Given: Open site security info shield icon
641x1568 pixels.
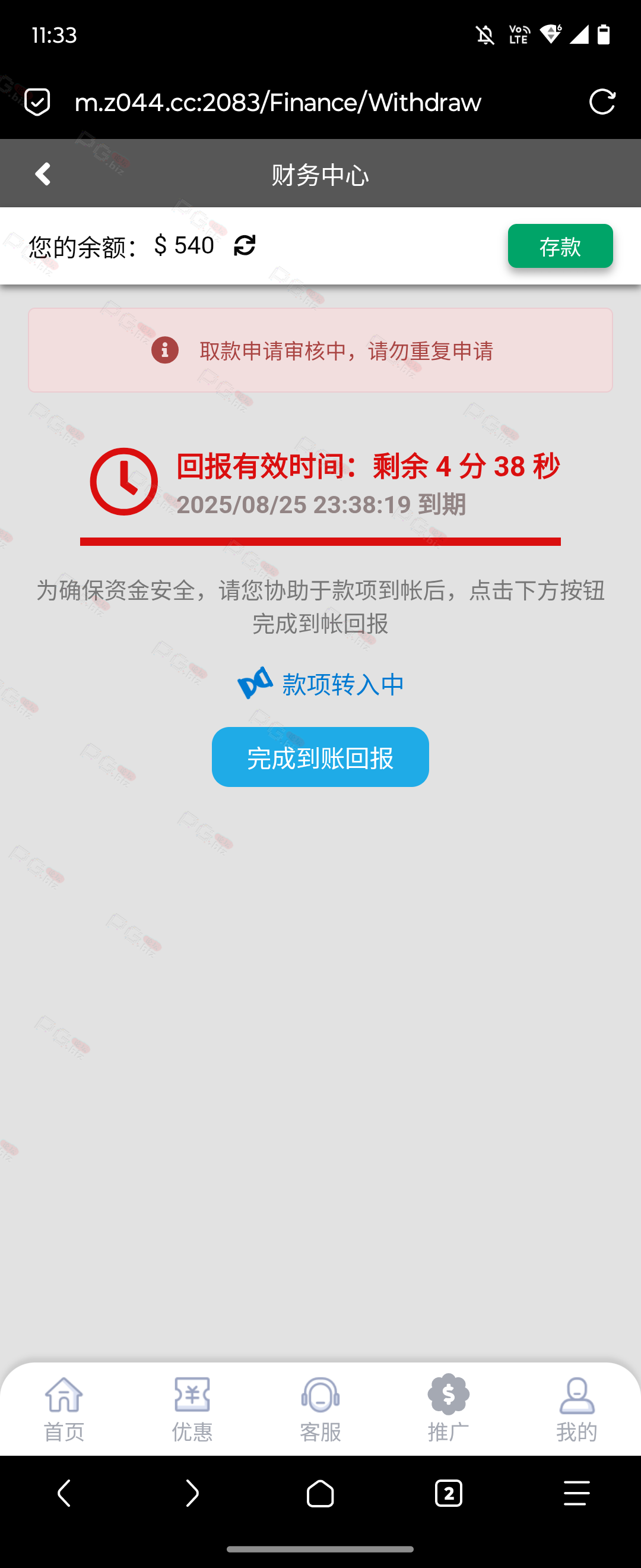Looking at the screenshot, I should pyautogui.click(x=37, y=102).
